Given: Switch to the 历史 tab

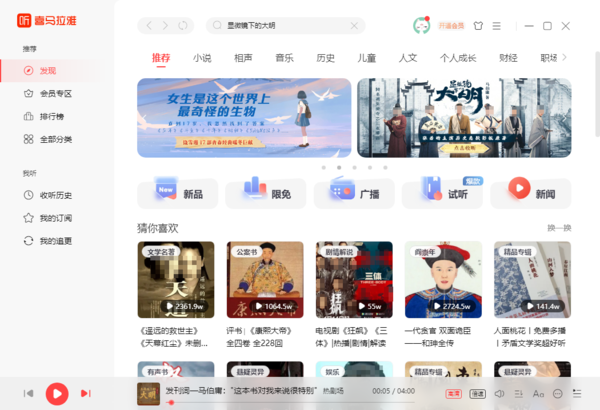Looking at the screenshot, I should (x=326, y=58).
